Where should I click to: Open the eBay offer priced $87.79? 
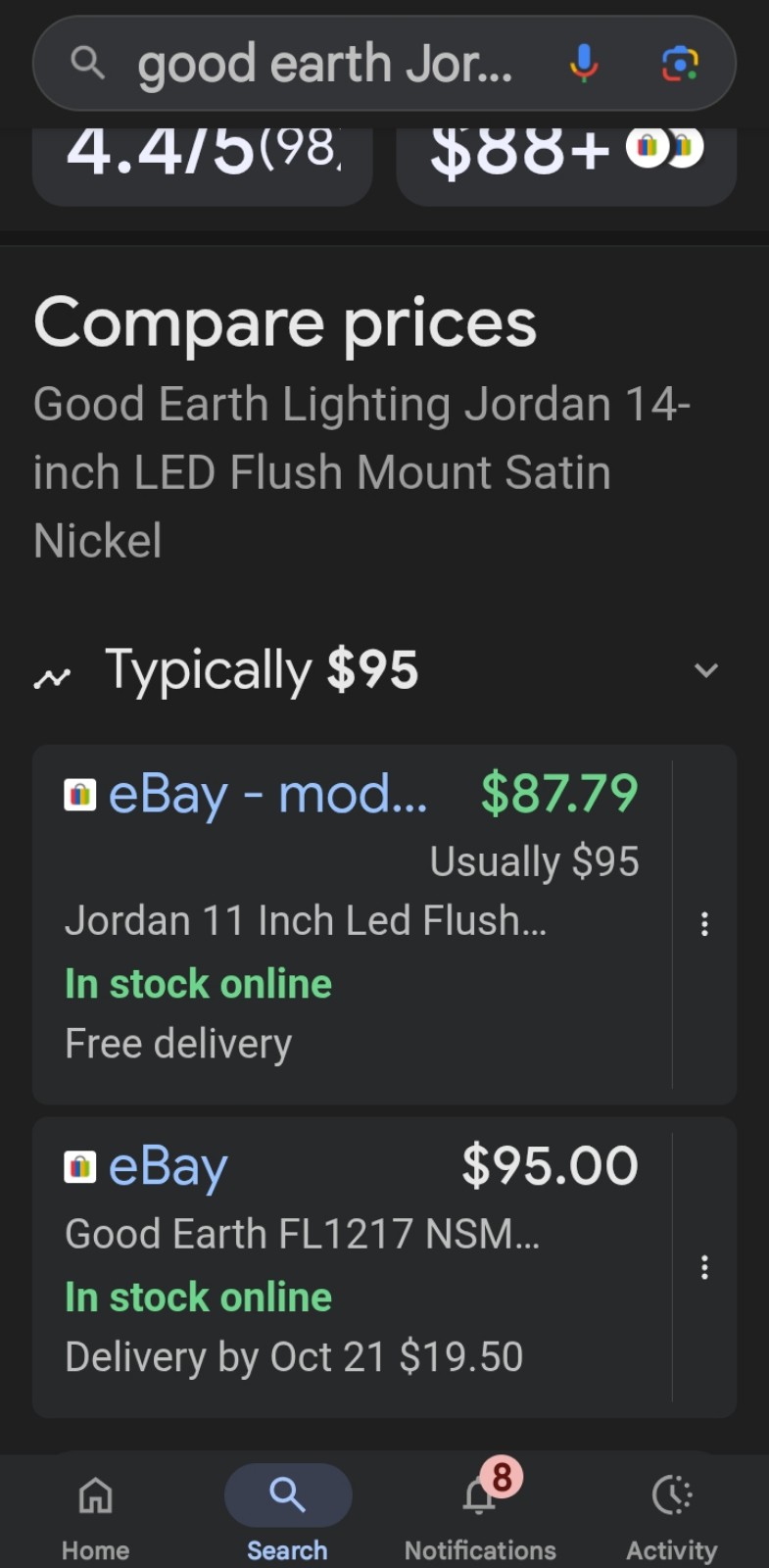pos(353,921)
